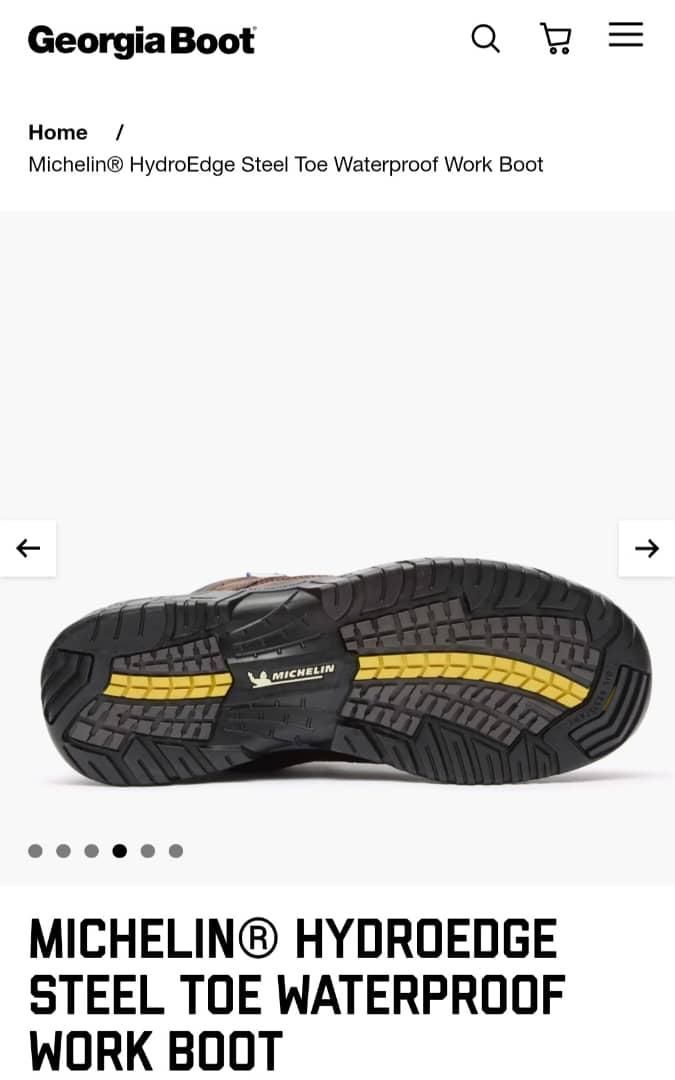View the shopping cart
The height and width of the screenshot is (1080, 675).
556,38
